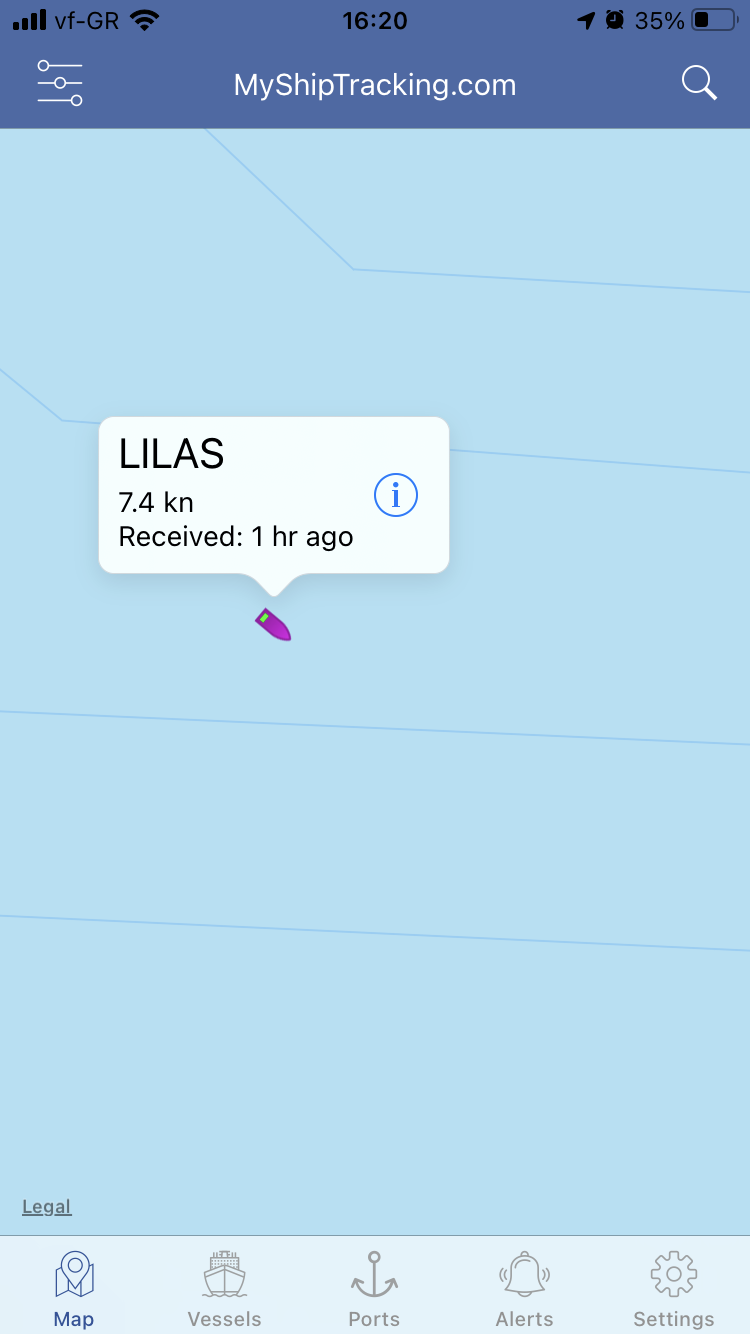Select the Map tab
Screen dimensions: 750x1334
74,1289
